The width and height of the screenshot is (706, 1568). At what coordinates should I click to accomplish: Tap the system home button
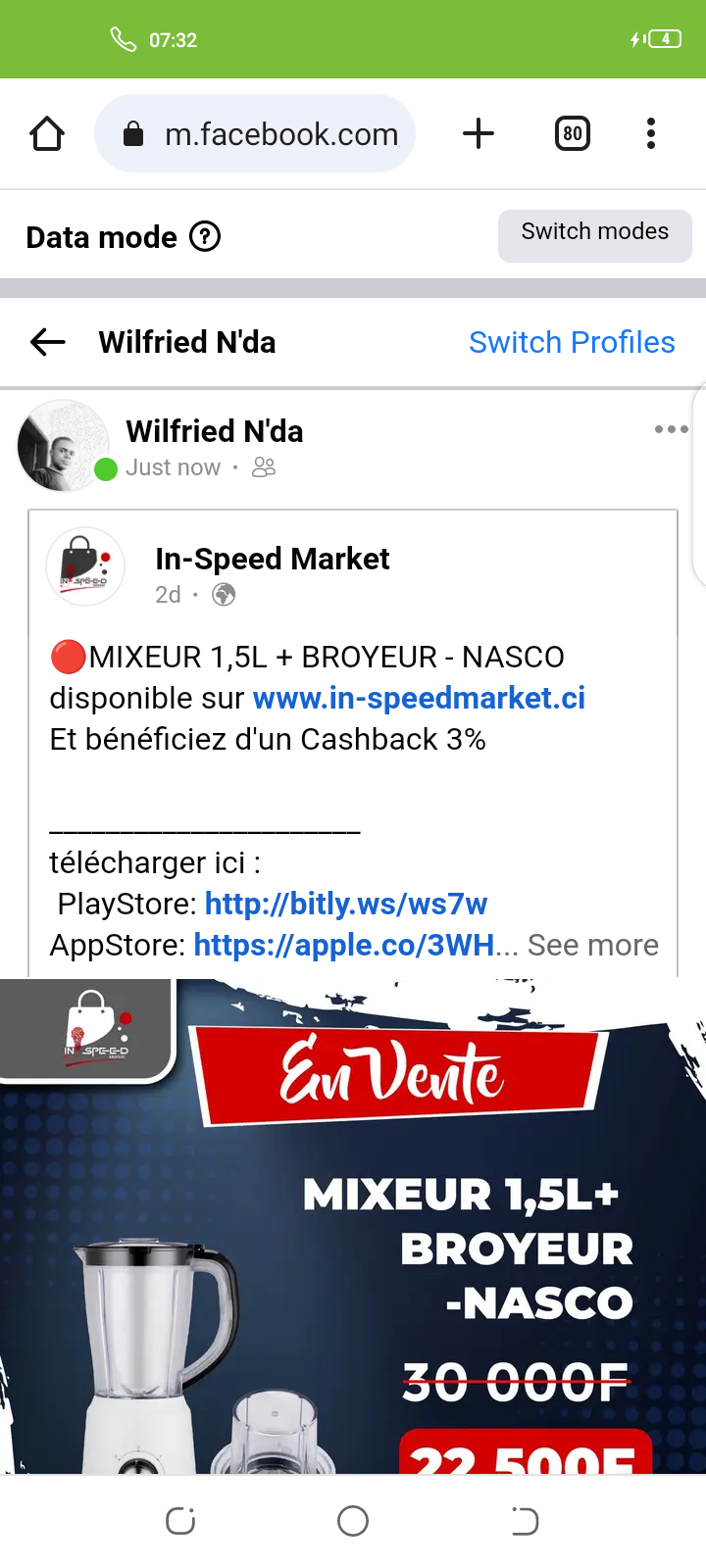[x=353, y=1521]
